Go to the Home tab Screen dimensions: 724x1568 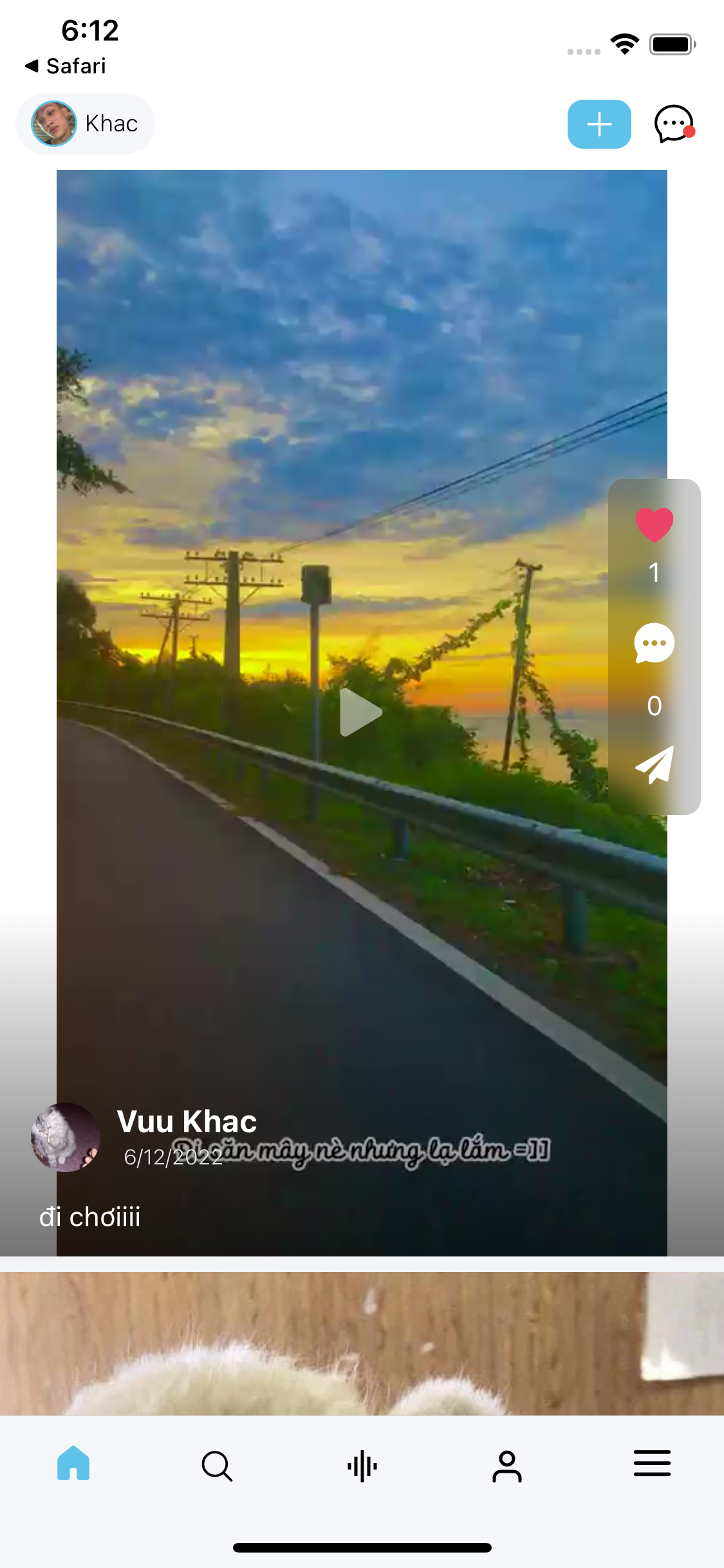(73, 1463)
